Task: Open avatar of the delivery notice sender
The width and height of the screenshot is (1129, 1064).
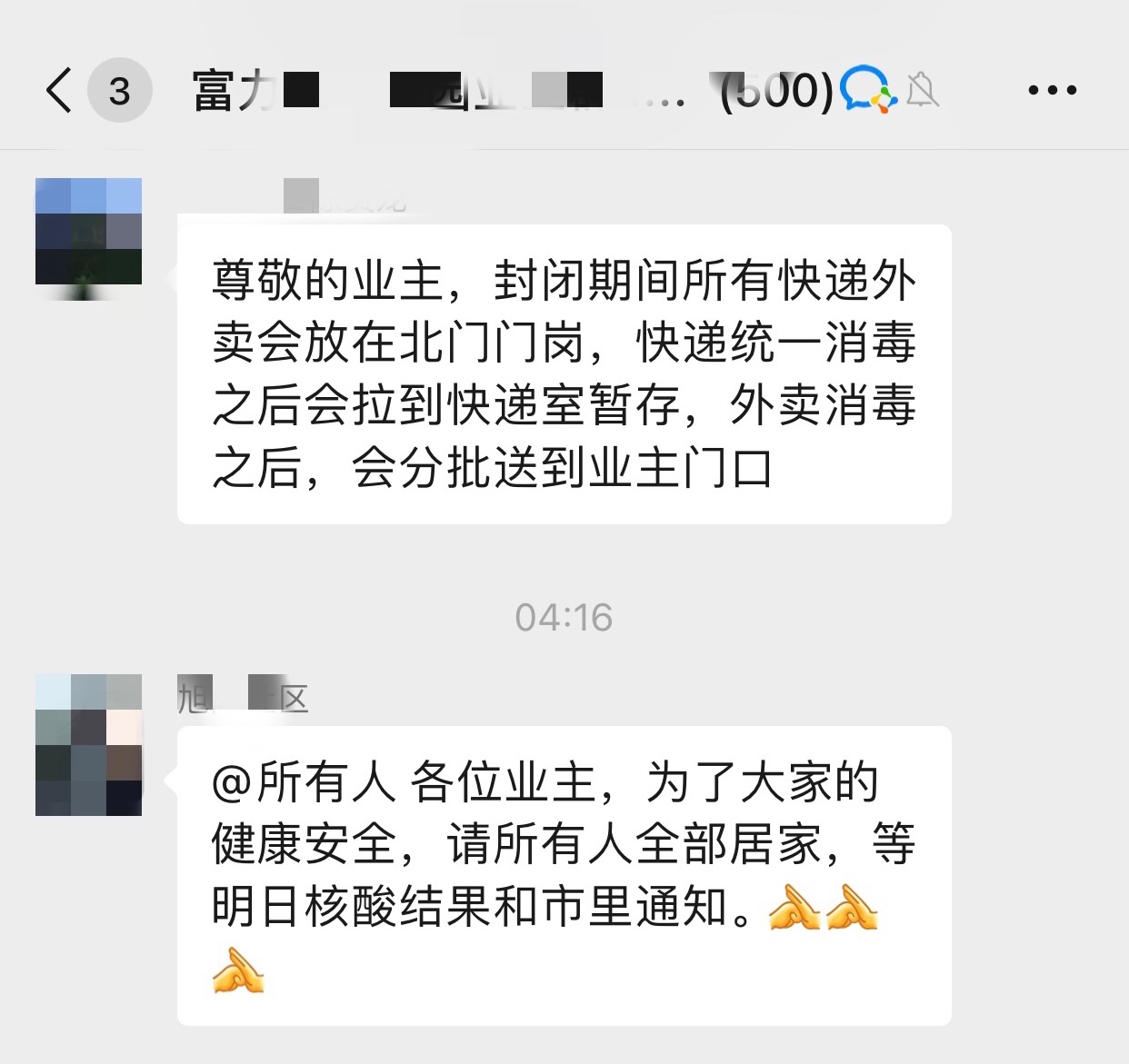Action: click(x=88, y=233)
